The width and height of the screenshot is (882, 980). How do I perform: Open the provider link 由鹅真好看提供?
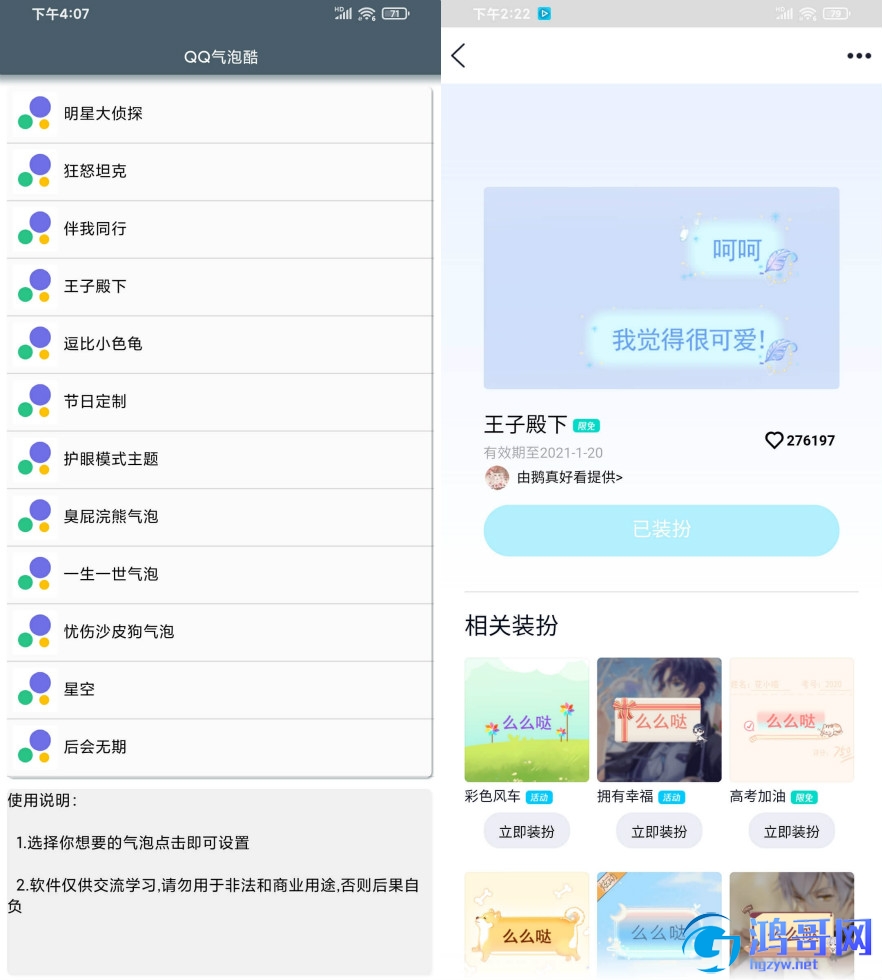569,477
